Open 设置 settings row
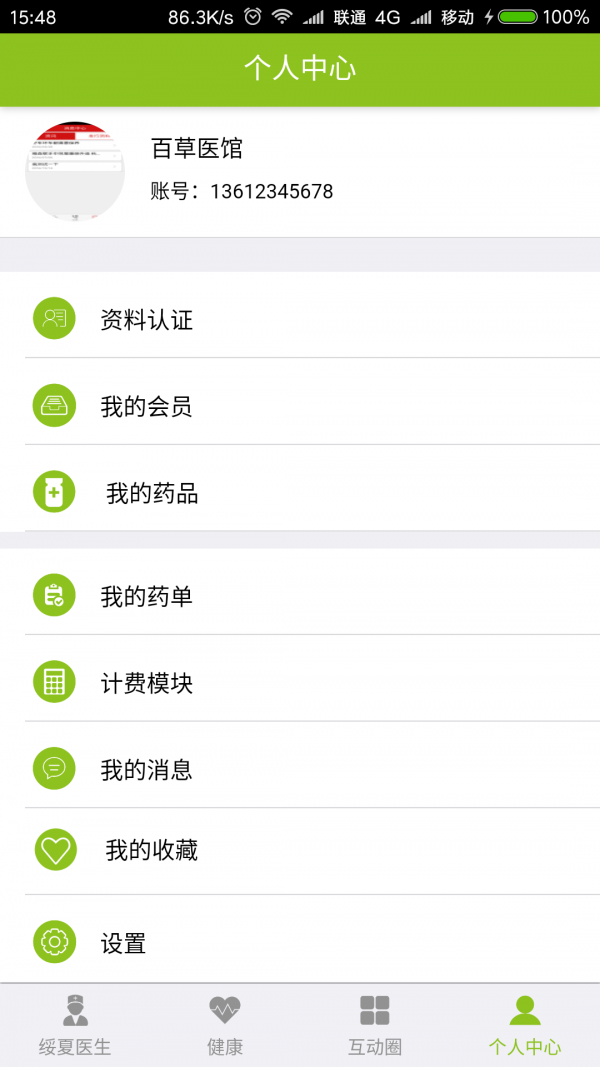 300,942
